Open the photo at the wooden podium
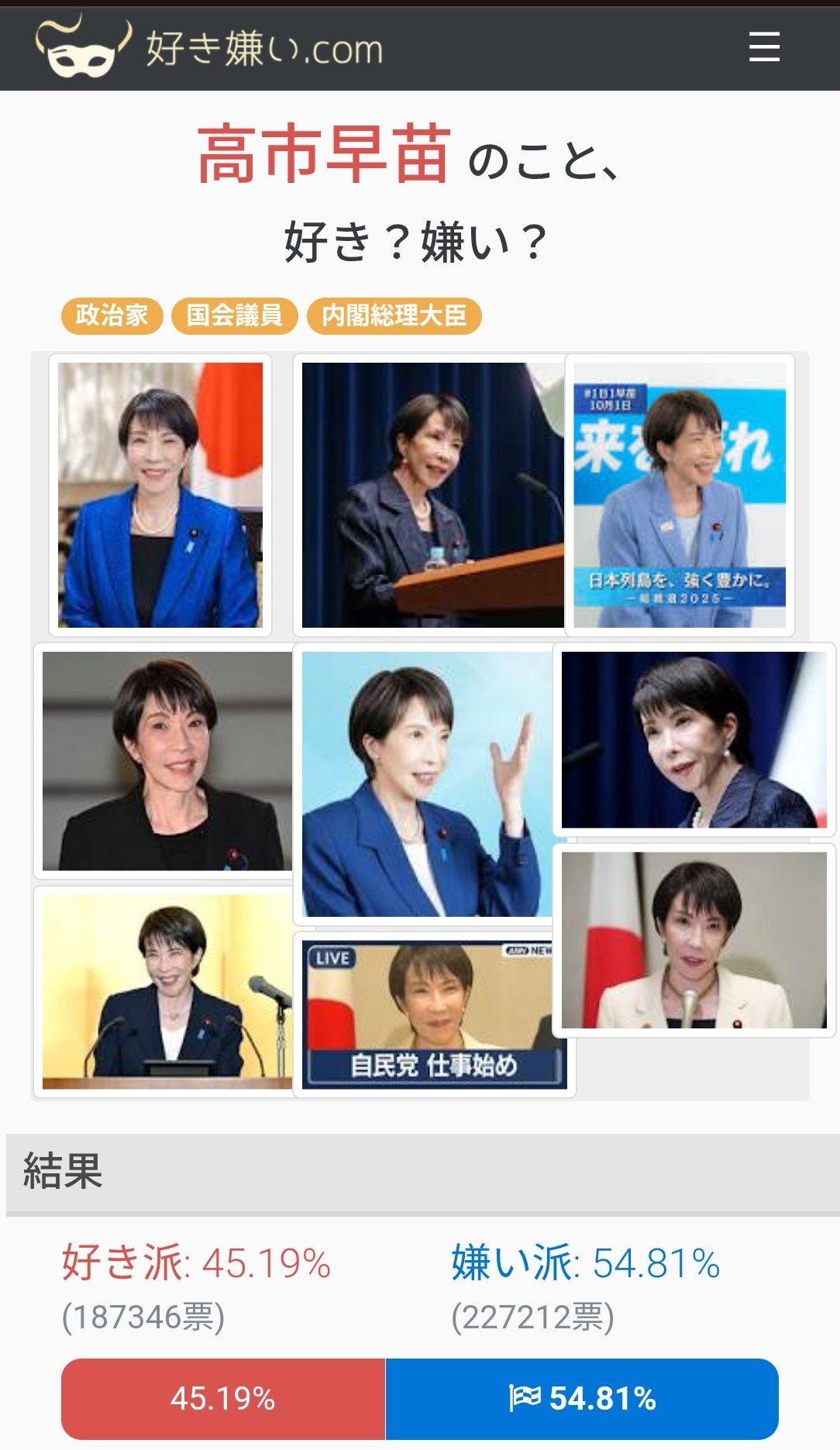This screenshot has height=1450, width=840. (431, 494)
